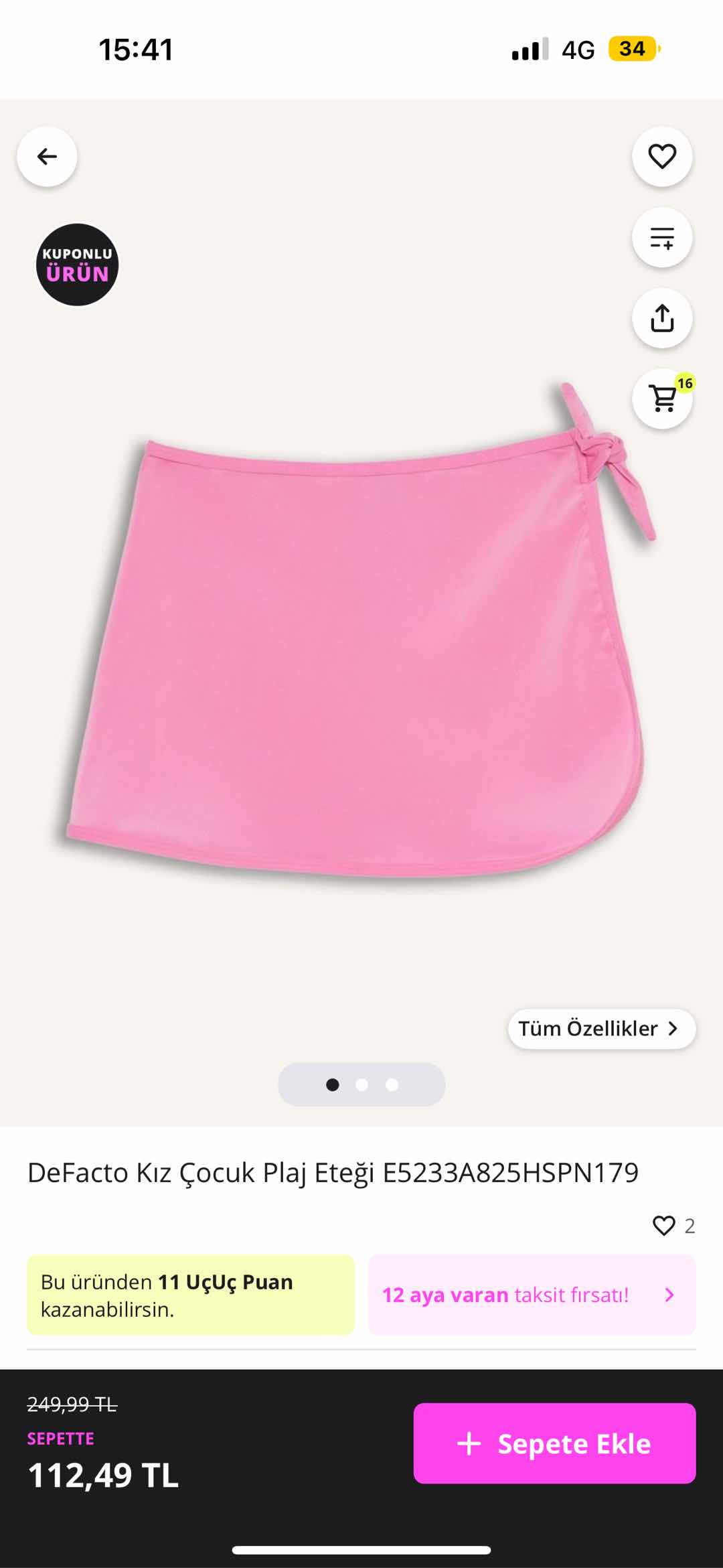Tap the image page indicator dots

click(361, 1084)
